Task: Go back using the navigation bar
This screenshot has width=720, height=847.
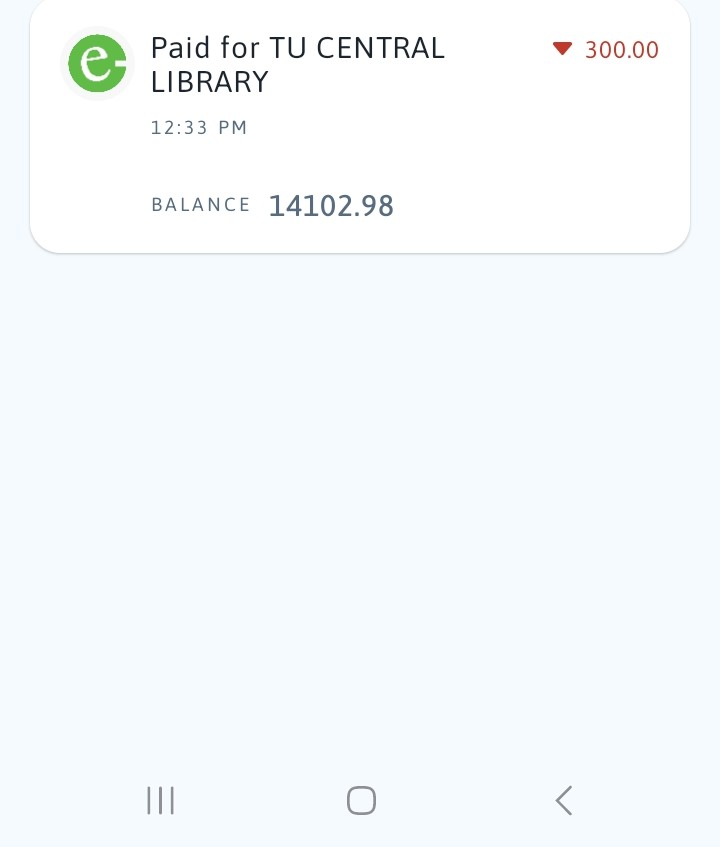Action: coord(563,800)
